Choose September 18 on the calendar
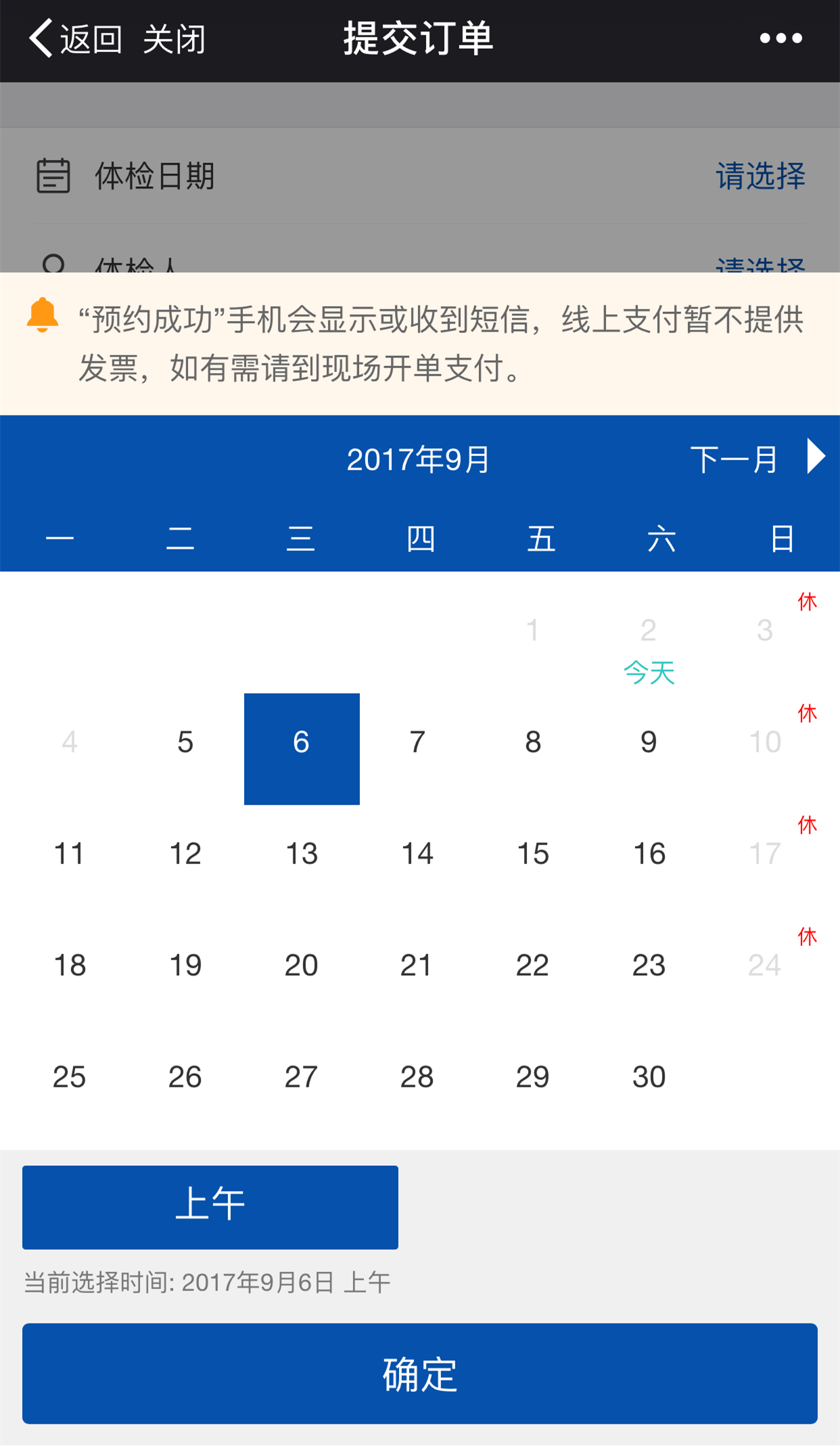 click(x=70, y=966)
